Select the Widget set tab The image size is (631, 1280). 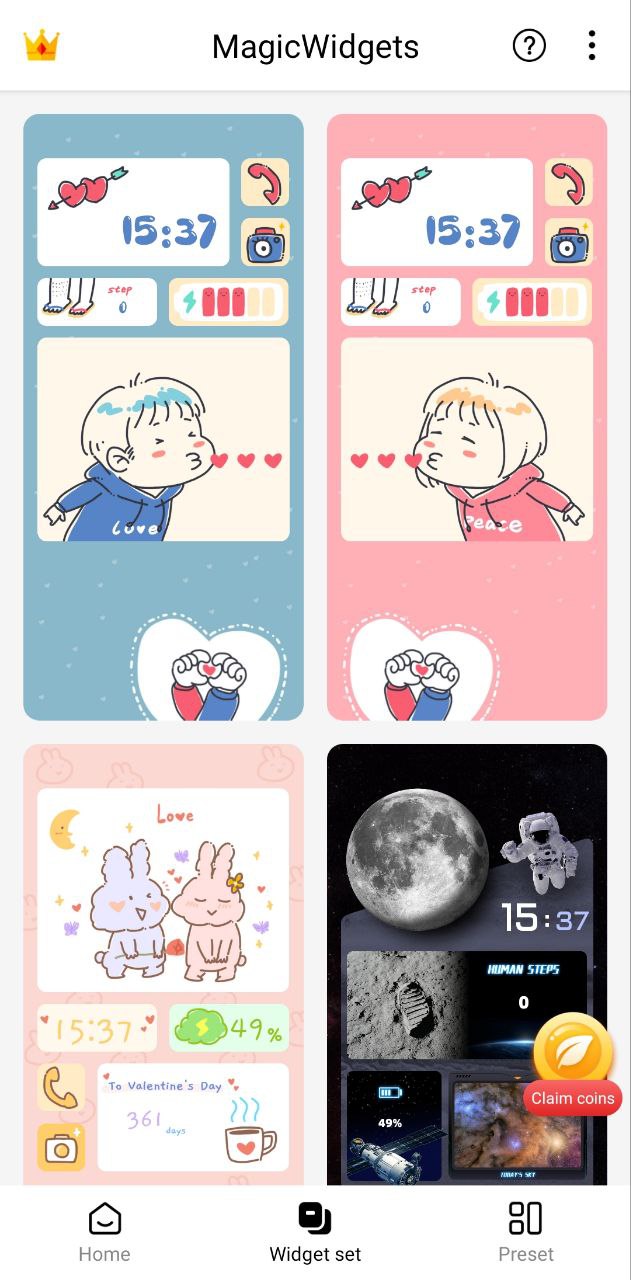click(x=315, y=1232)
